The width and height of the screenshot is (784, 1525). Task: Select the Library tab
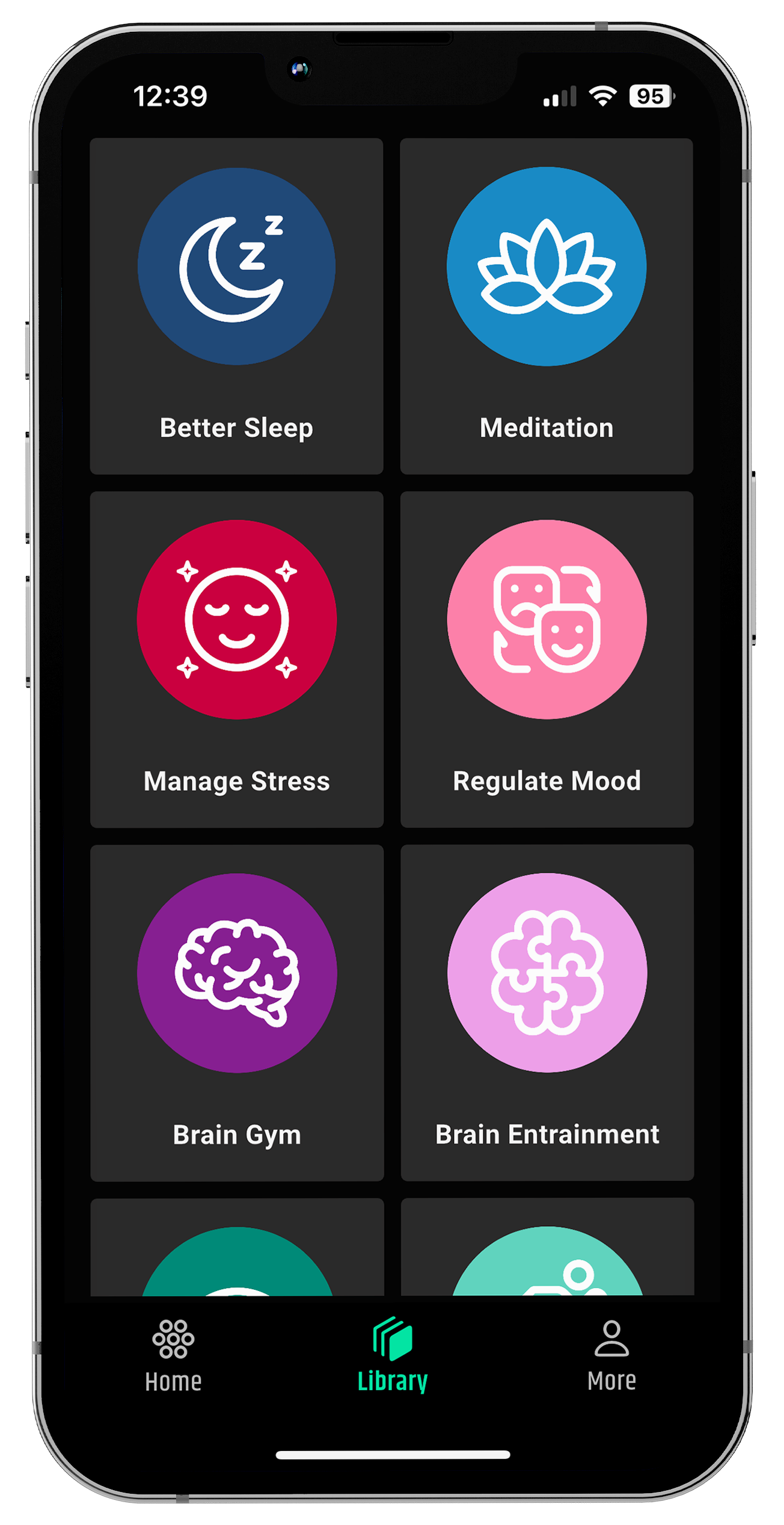coord(392,1355)
